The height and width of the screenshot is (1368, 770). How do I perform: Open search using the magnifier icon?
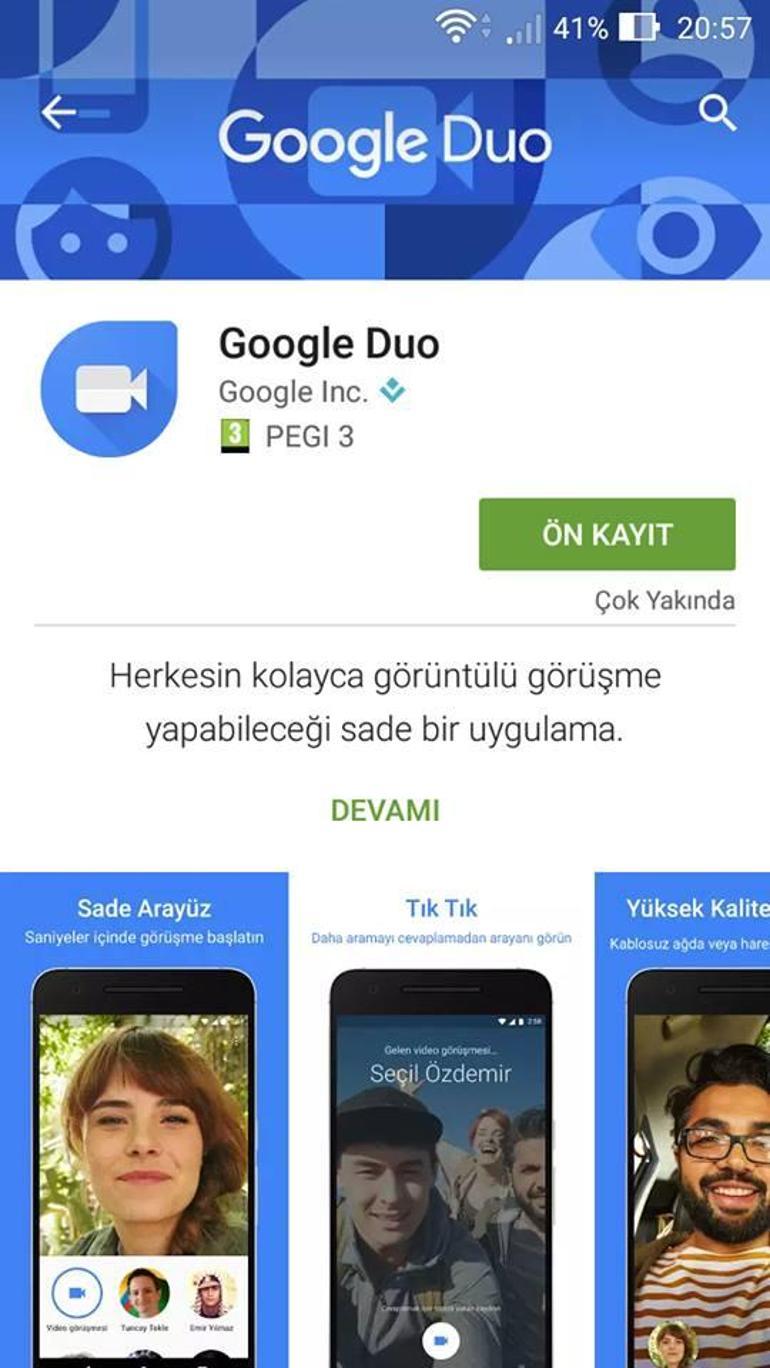716,113
